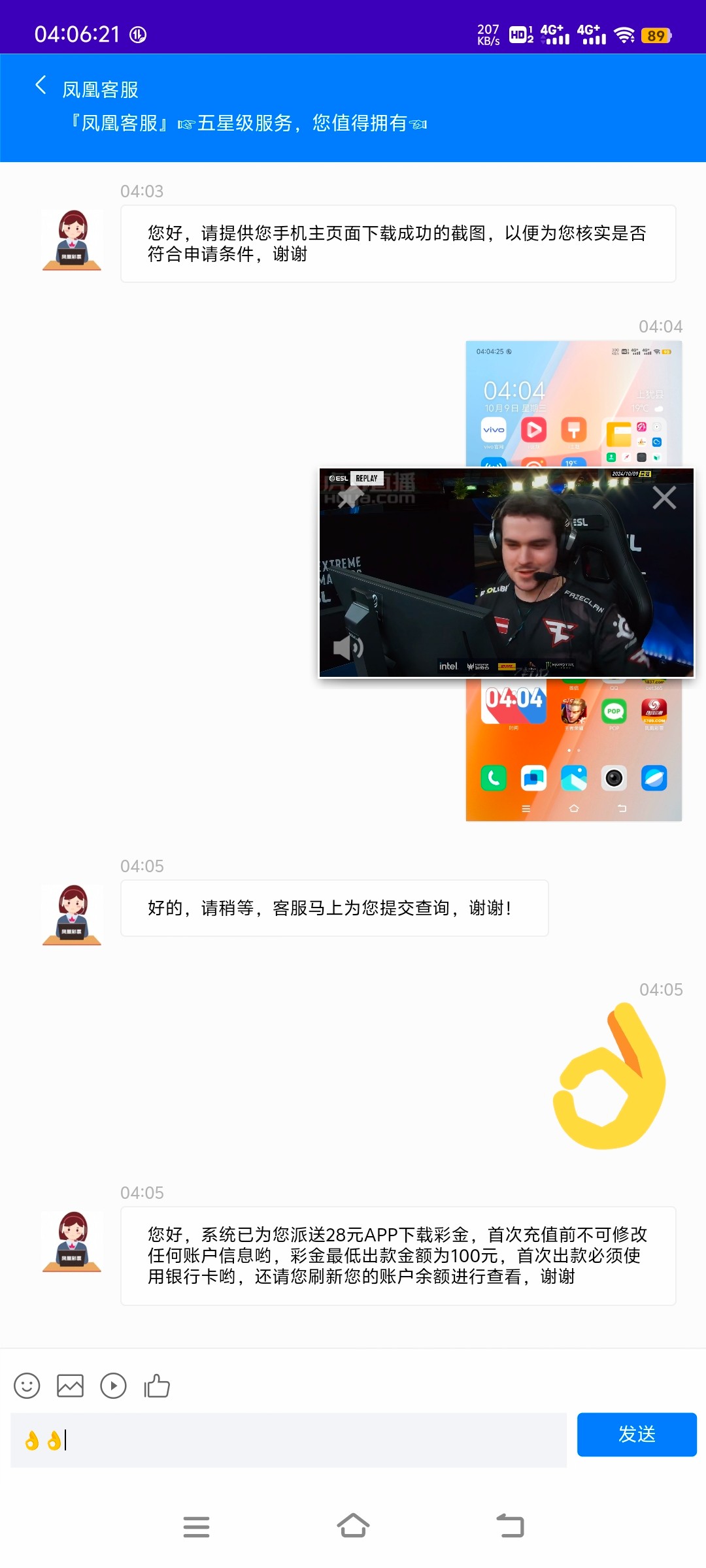
Task: Unmute the floating video window
Action: [x=348, y=647]
